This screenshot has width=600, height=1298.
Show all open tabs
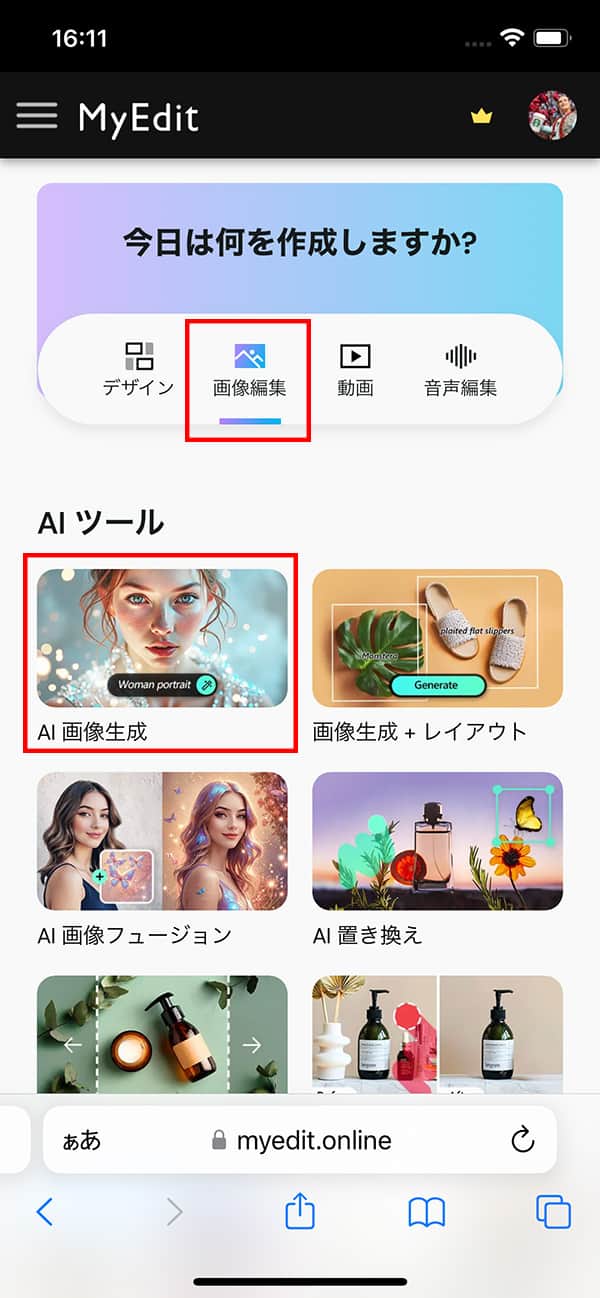click(x=553, y=1213)
